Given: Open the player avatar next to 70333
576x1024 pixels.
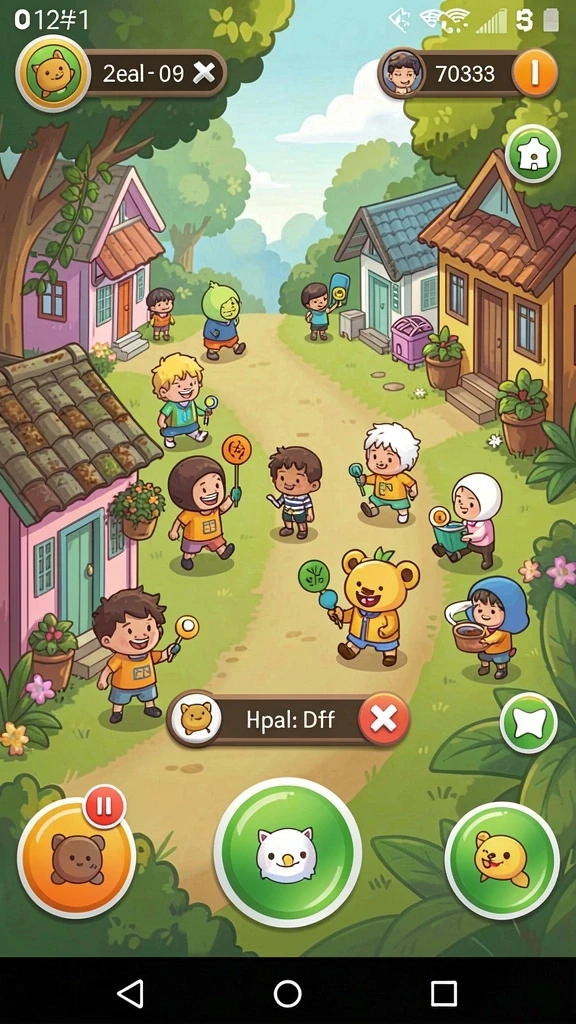Looking at the screenshot, I should tap(402, 73).
